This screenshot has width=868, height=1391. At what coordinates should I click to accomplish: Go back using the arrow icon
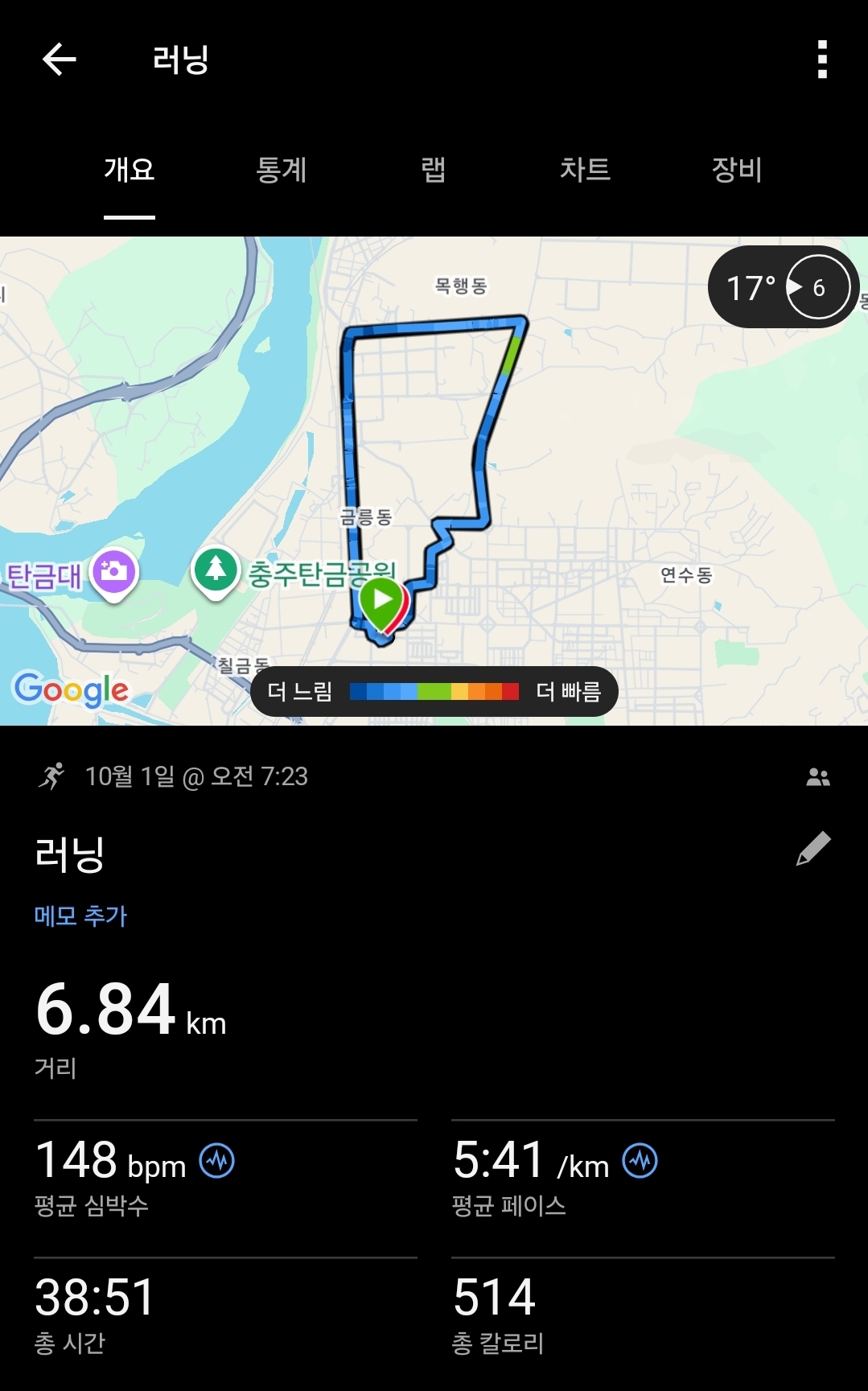(59, 60)
